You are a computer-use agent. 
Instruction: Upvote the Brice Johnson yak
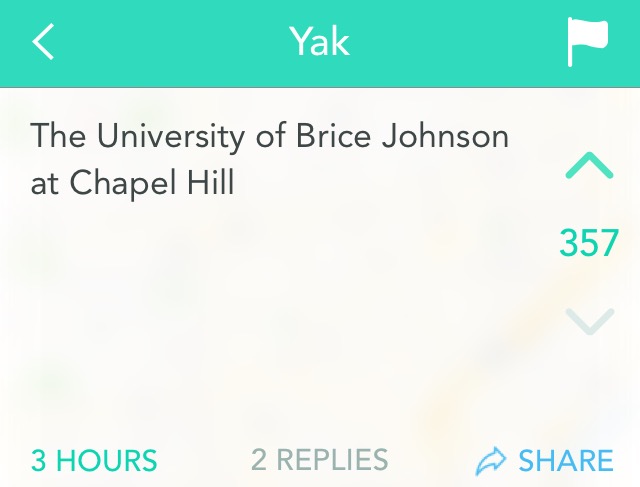click(588, 167)
